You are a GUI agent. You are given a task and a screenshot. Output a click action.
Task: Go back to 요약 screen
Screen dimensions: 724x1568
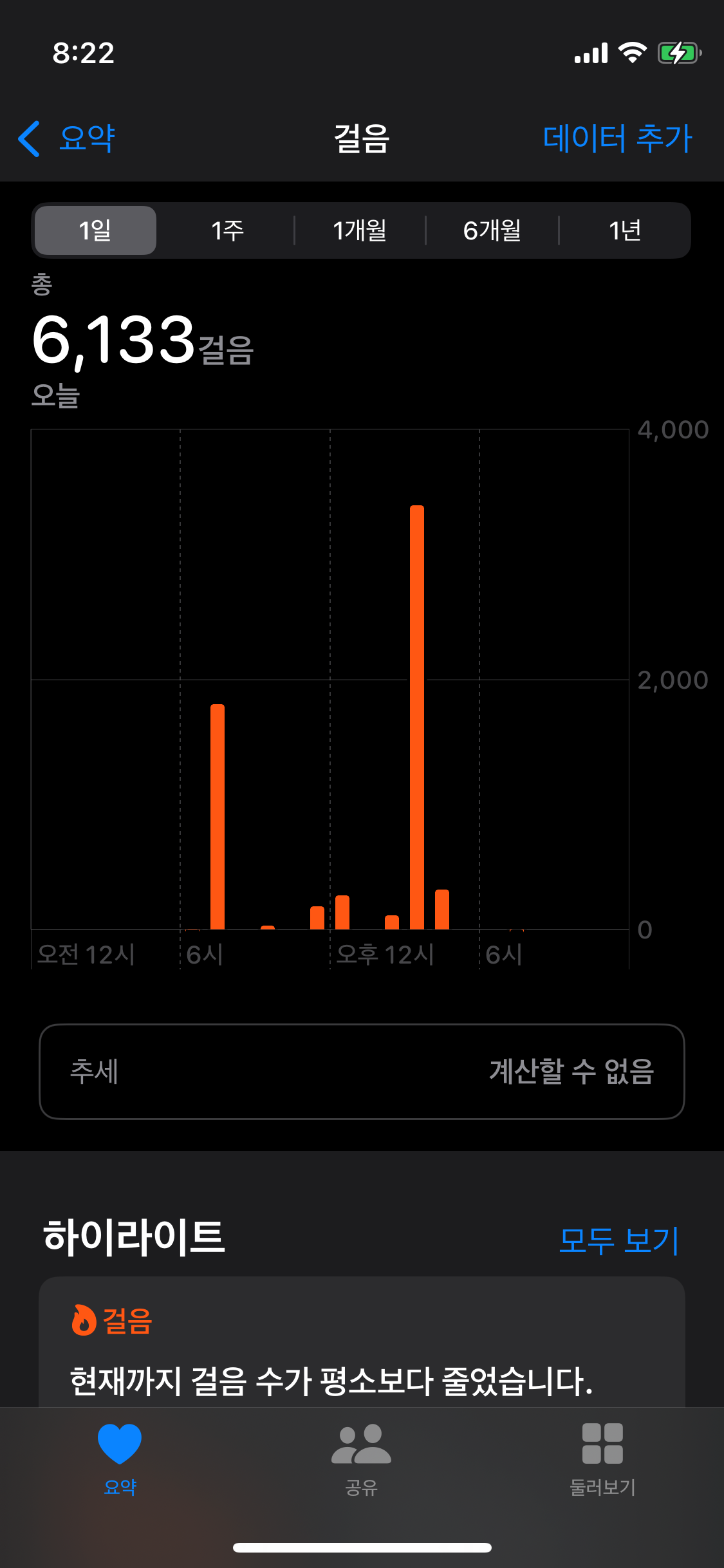click(68, 138)
